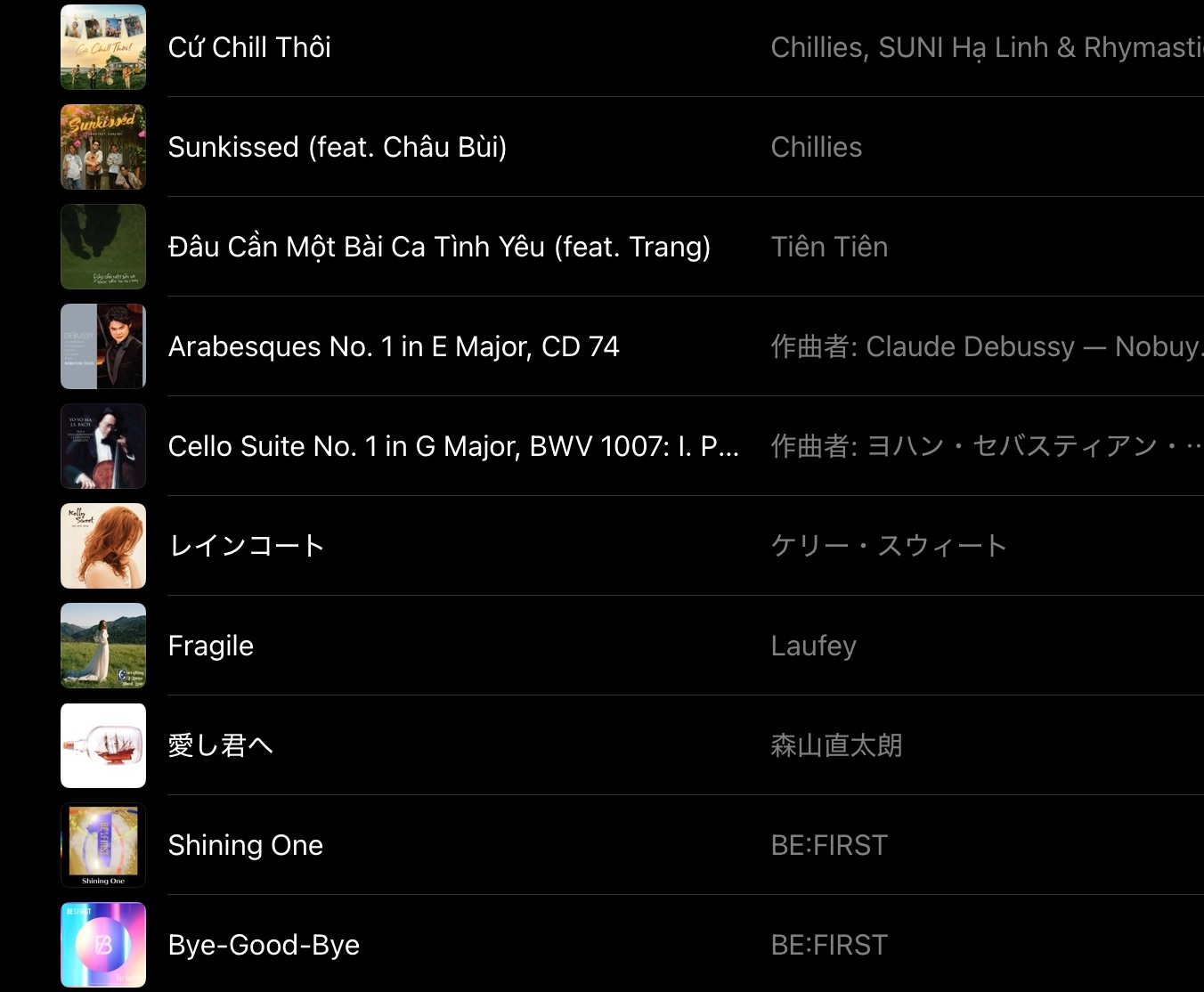Image resolution: width=1204 pixels, height=992 pixels.
Task: Play Cello Suite No. 1 in G Major
Action: (452, 446)
